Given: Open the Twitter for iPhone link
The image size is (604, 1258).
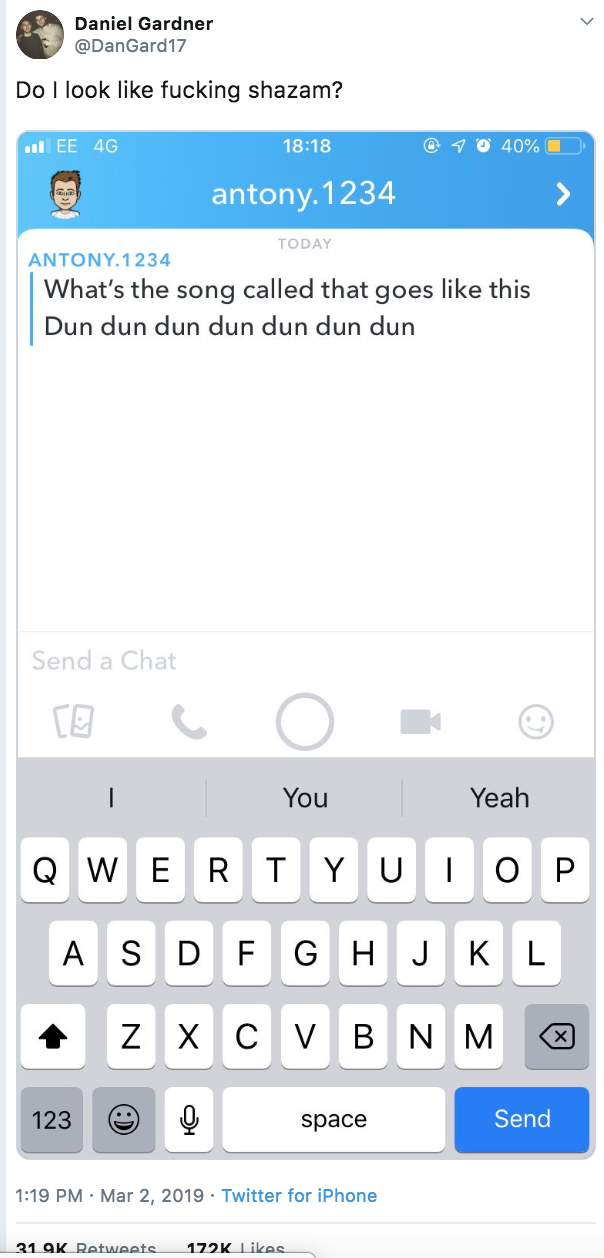Looking at the screenshot, I should (x=299, y=1195).
